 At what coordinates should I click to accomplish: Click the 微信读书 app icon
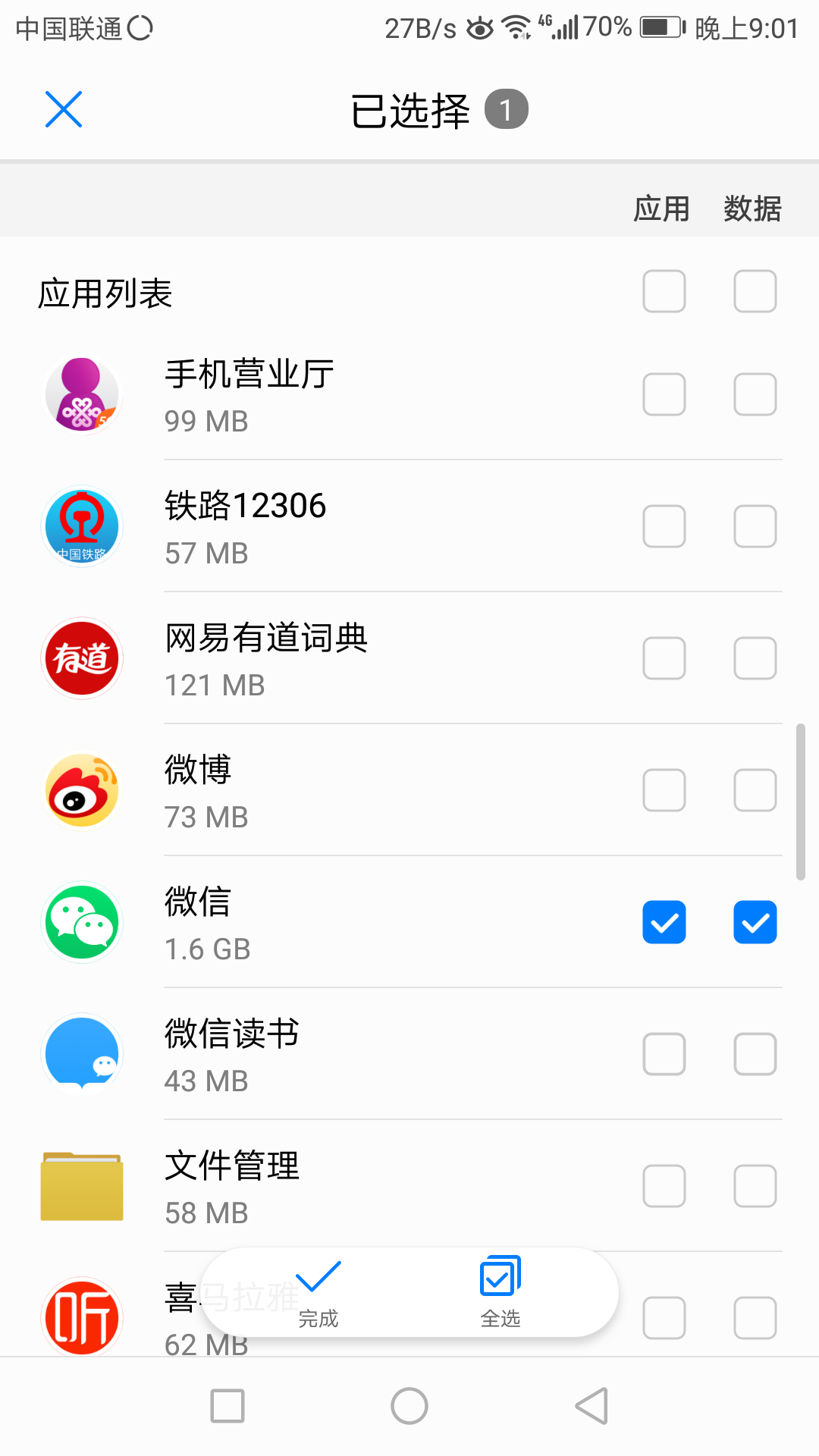[x=81, y=1054]
